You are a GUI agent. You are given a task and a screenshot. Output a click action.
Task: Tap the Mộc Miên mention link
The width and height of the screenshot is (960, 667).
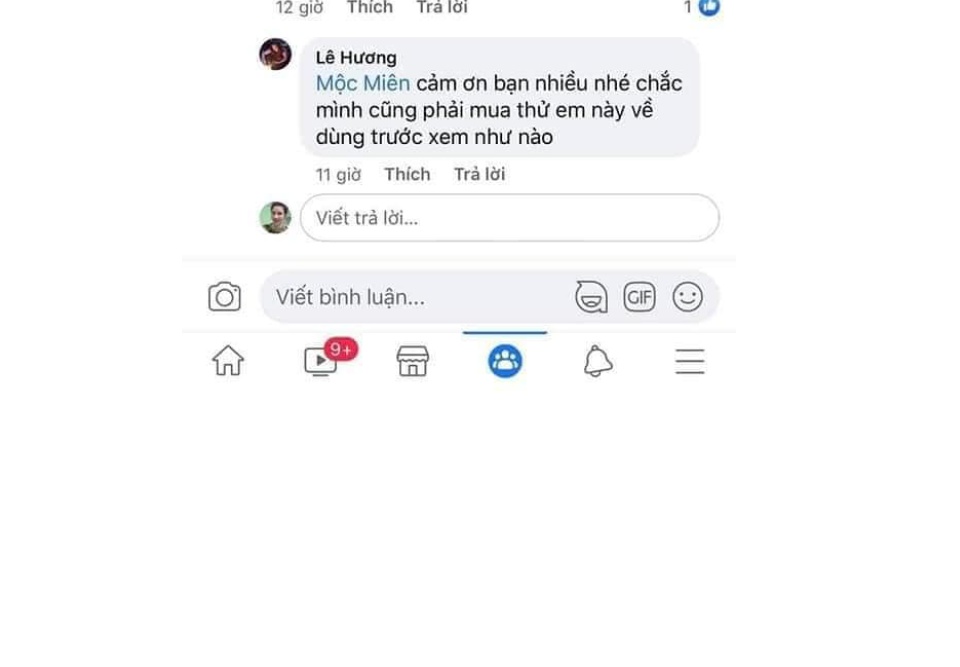coord(362,84)
